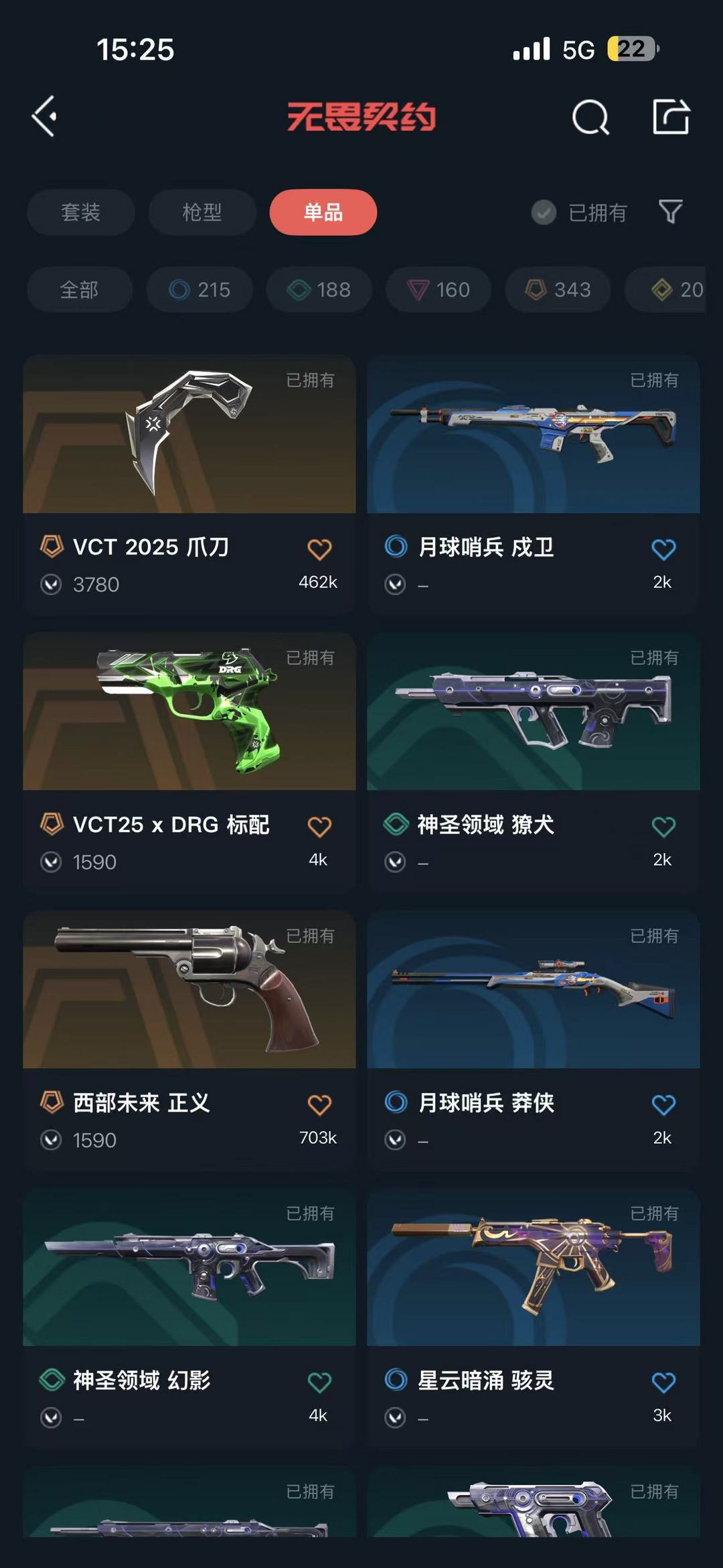
Task: Like the 月球哨兵 莽侠 skin
Action: pyautogui.click(x=663, y=1104)
